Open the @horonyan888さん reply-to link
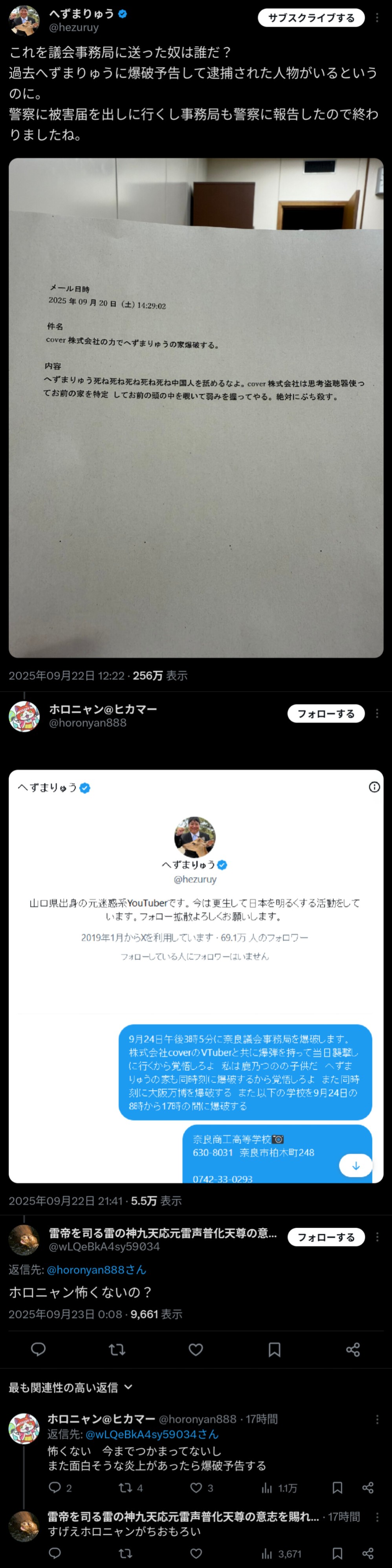The height and width of the screenshot is (1568, 392). 96,1270
